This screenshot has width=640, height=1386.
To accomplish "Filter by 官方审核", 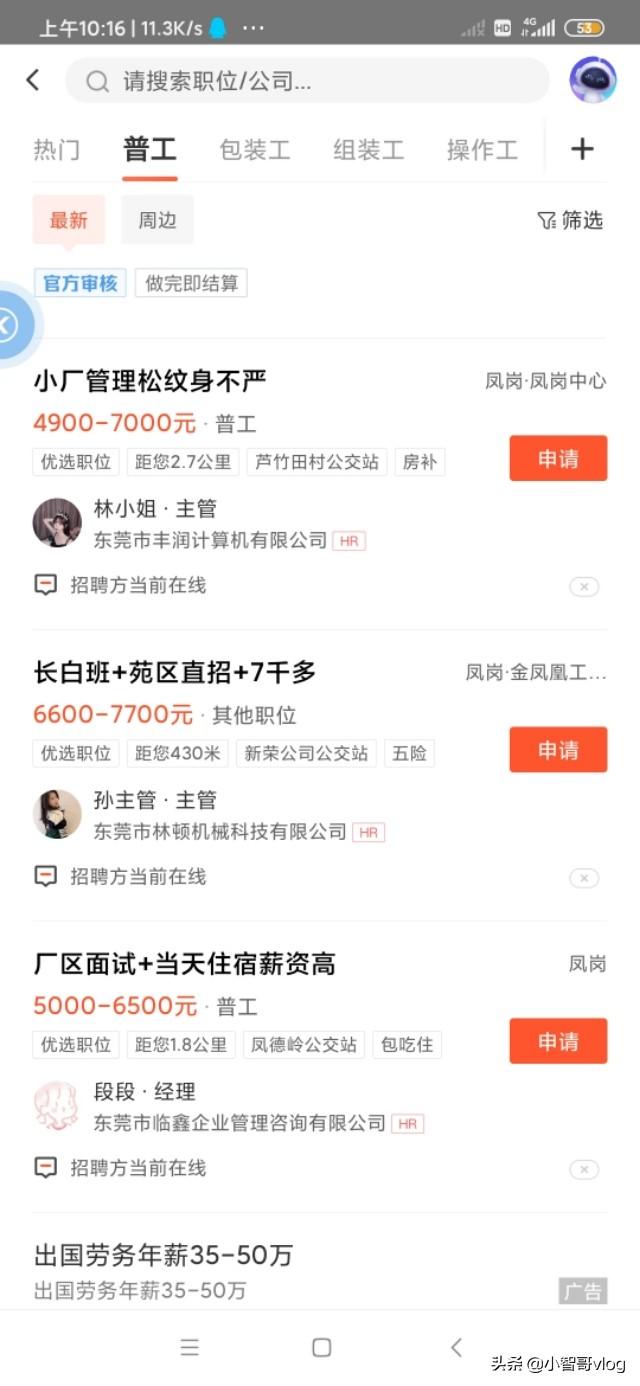I will (x=80, y=283).
